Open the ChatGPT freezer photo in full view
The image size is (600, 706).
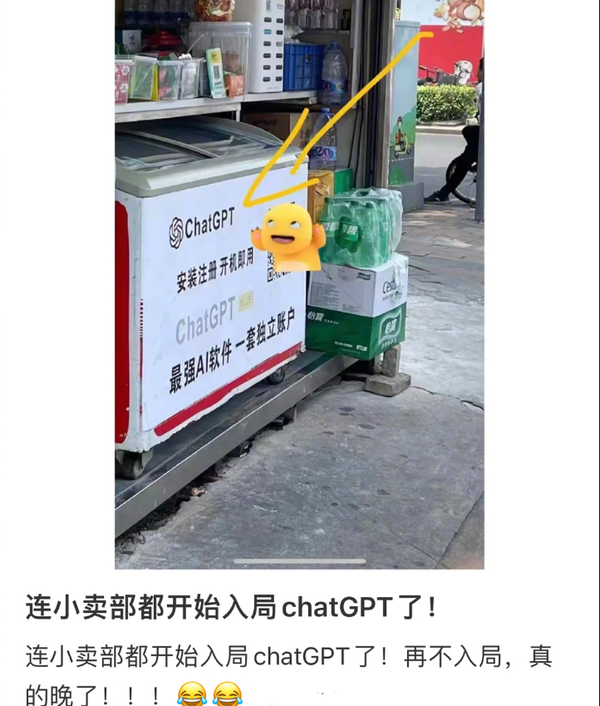click(299, 285)
